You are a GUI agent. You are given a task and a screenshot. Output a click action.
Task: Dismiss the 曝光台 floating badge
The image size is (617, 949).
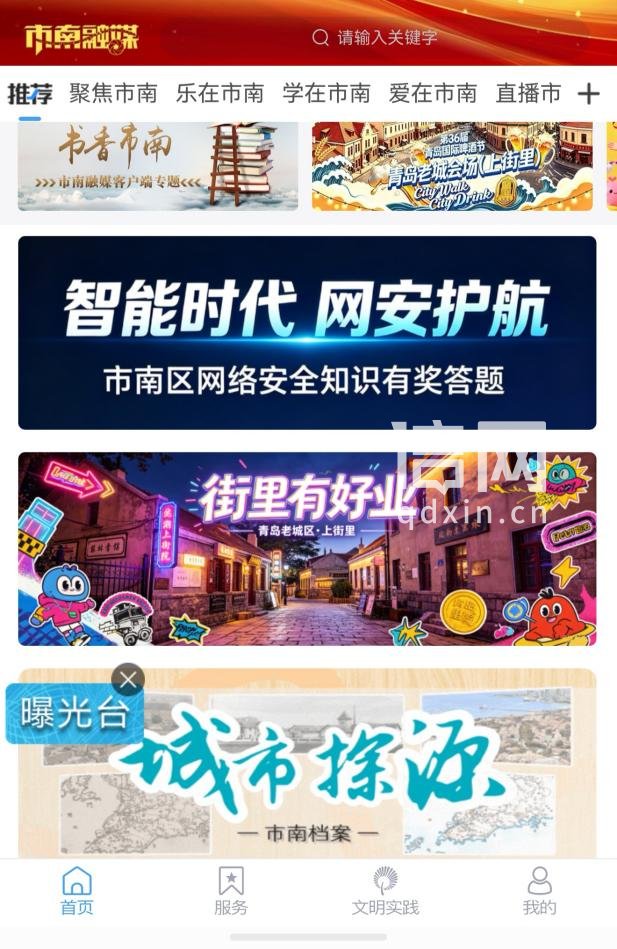[x=128, y=680]
